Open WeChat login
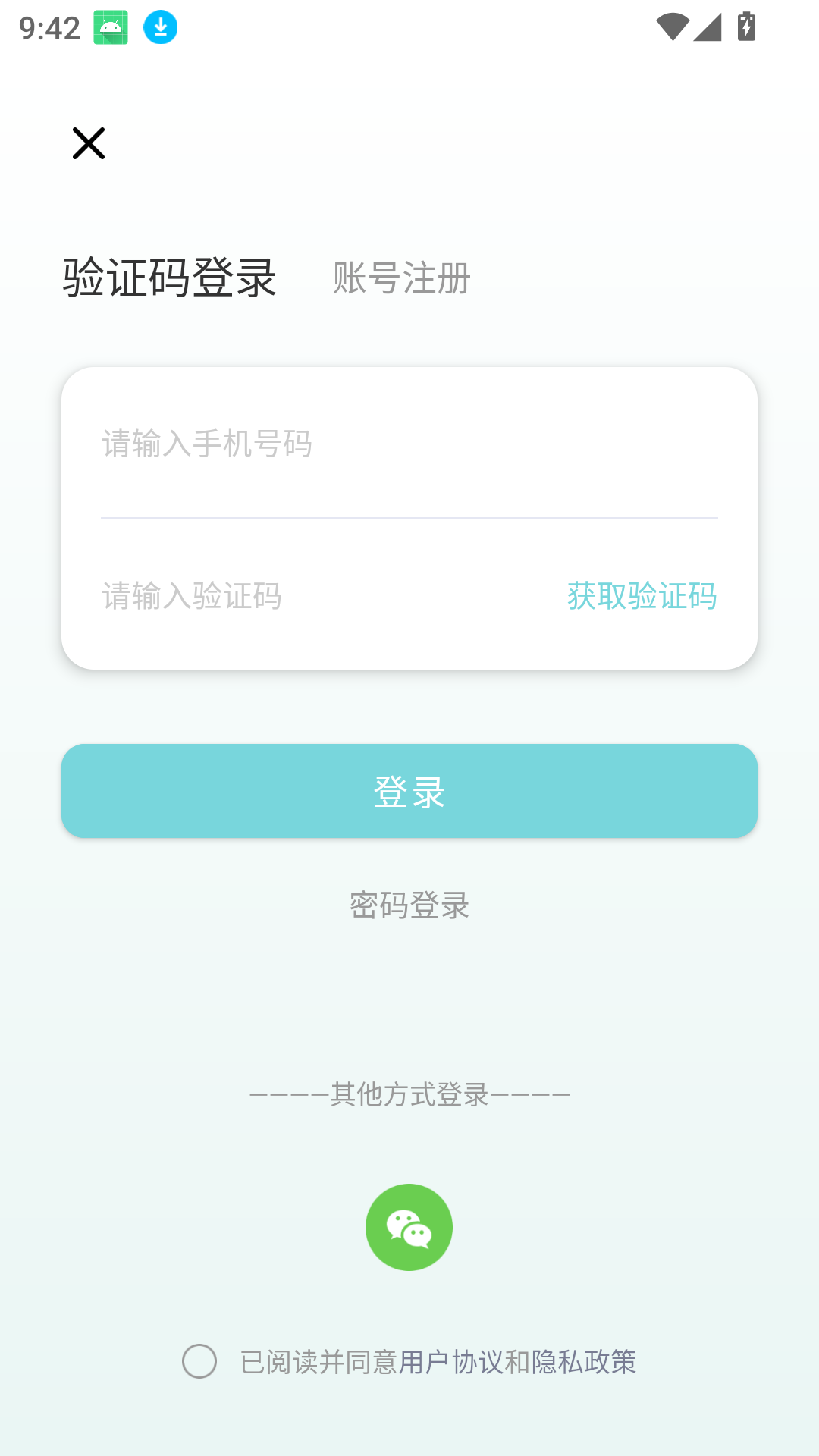The height and width of the screenshot is (1456, 819). (409, 1226)
